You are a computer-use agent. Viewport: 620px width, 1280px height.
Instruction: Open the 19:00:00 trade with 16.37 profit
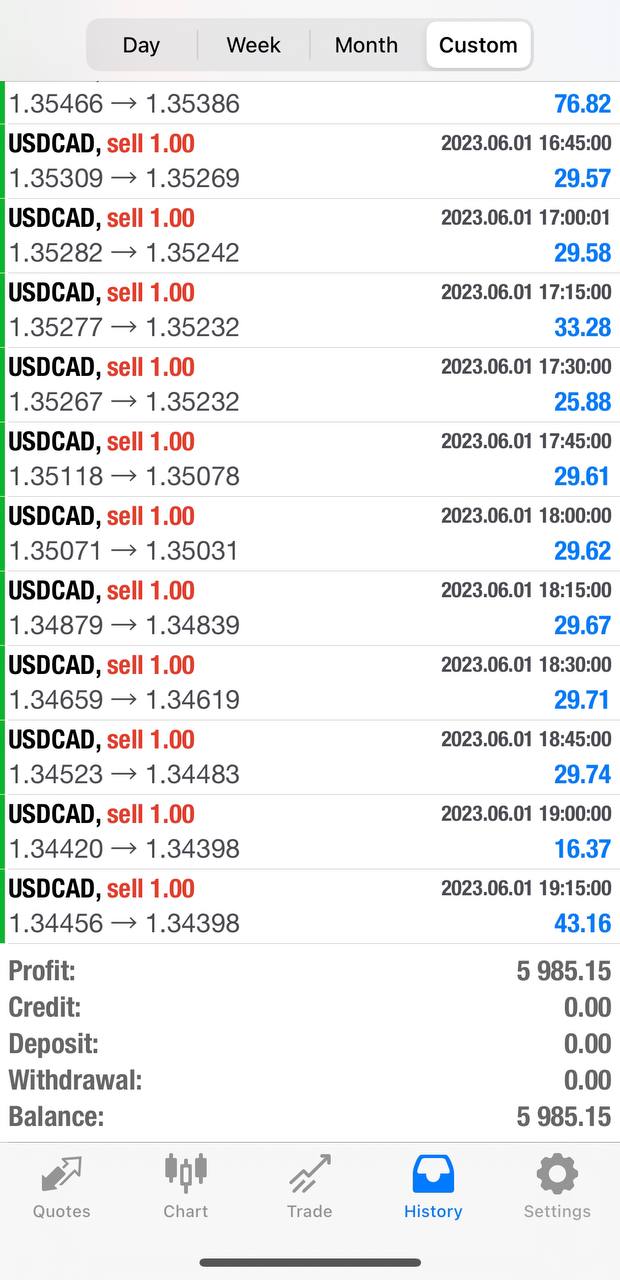tap(310, 832)
